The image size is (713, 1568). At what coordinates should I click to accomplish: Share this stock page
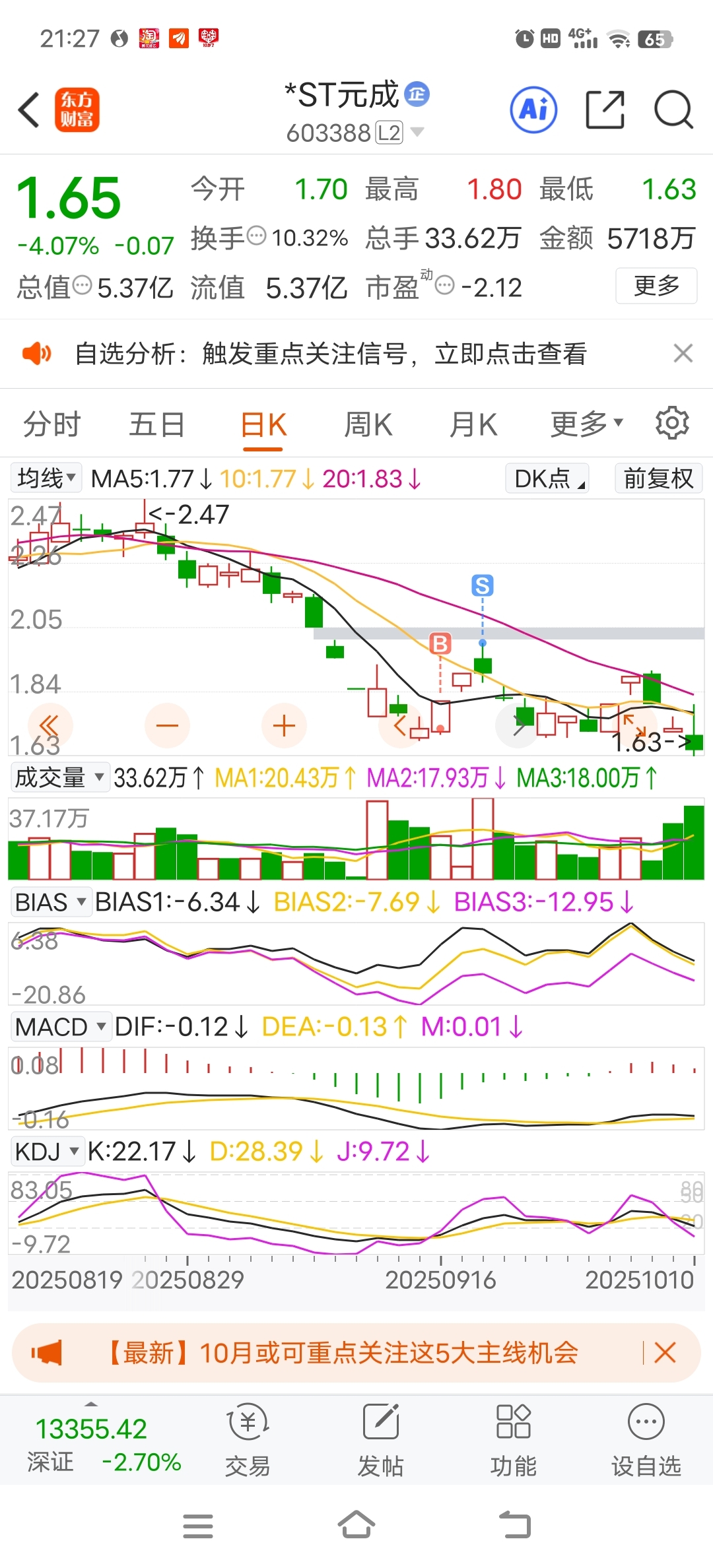[x=605, y=110]
